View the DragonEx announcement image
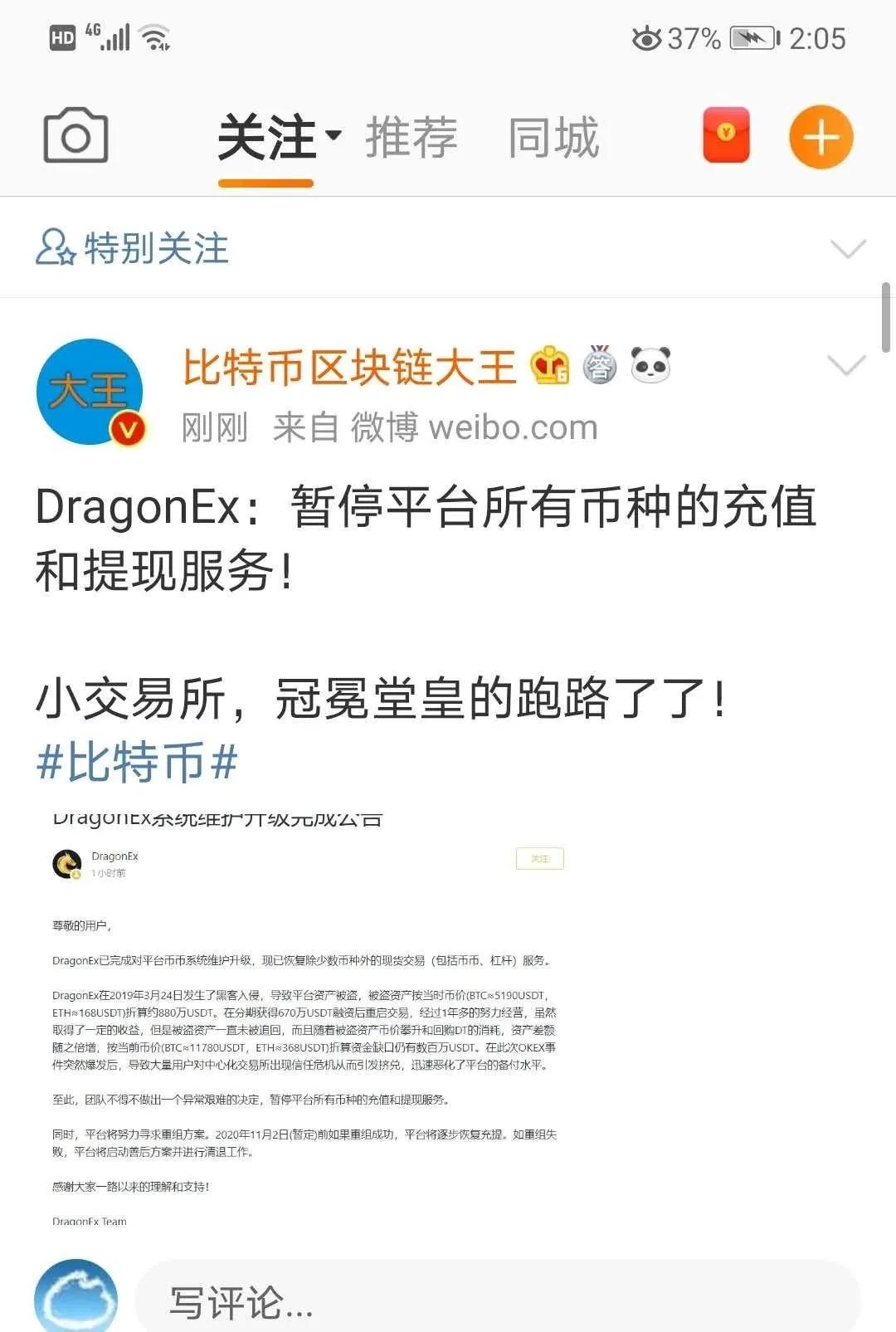The height and width of the screenshot is (1332, 896). (307, 1017)
